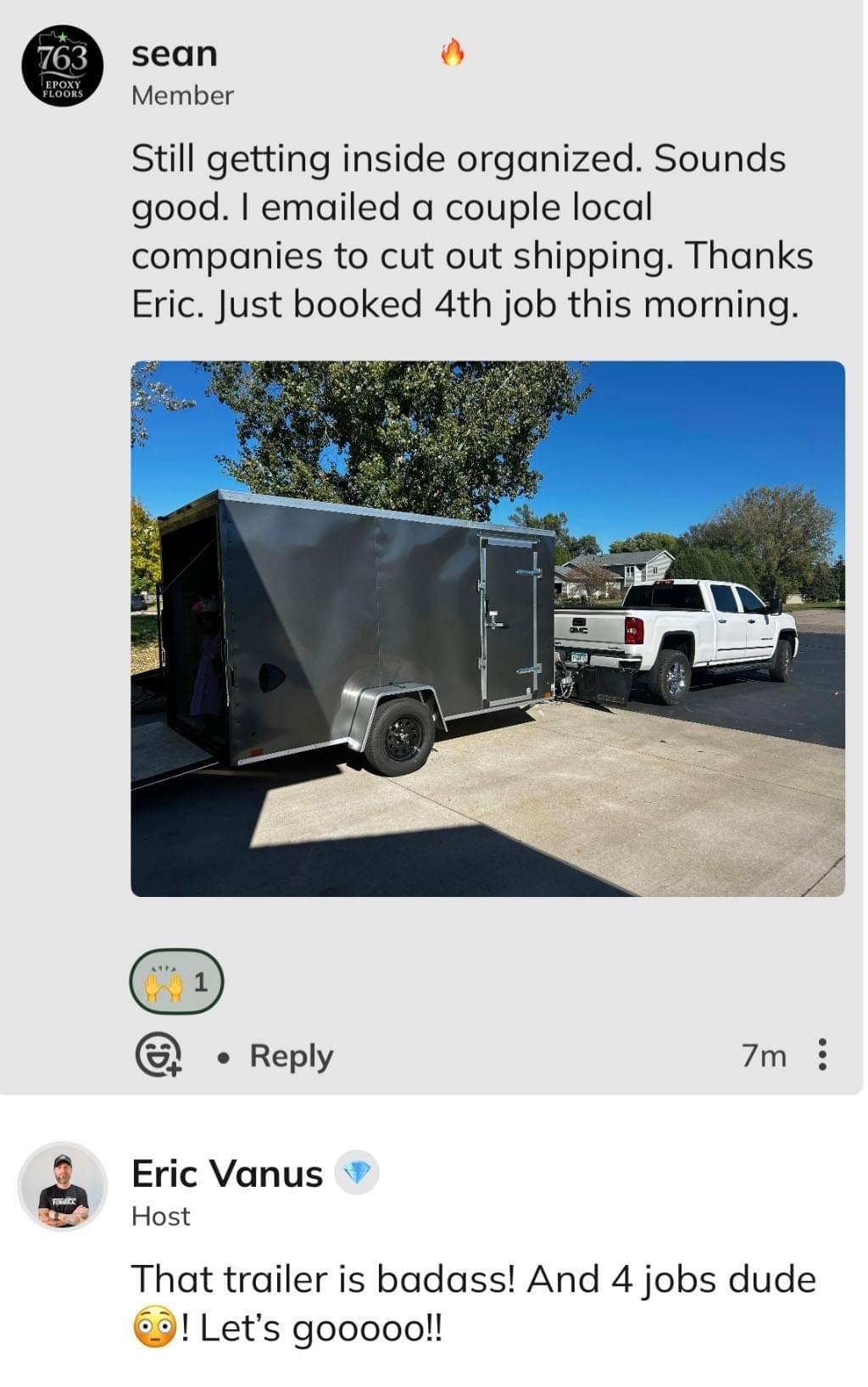Screen dimensions: 868x1387
Task: Add an emoji reaction to sean's comment
Action: click(x=159, y=1056)
